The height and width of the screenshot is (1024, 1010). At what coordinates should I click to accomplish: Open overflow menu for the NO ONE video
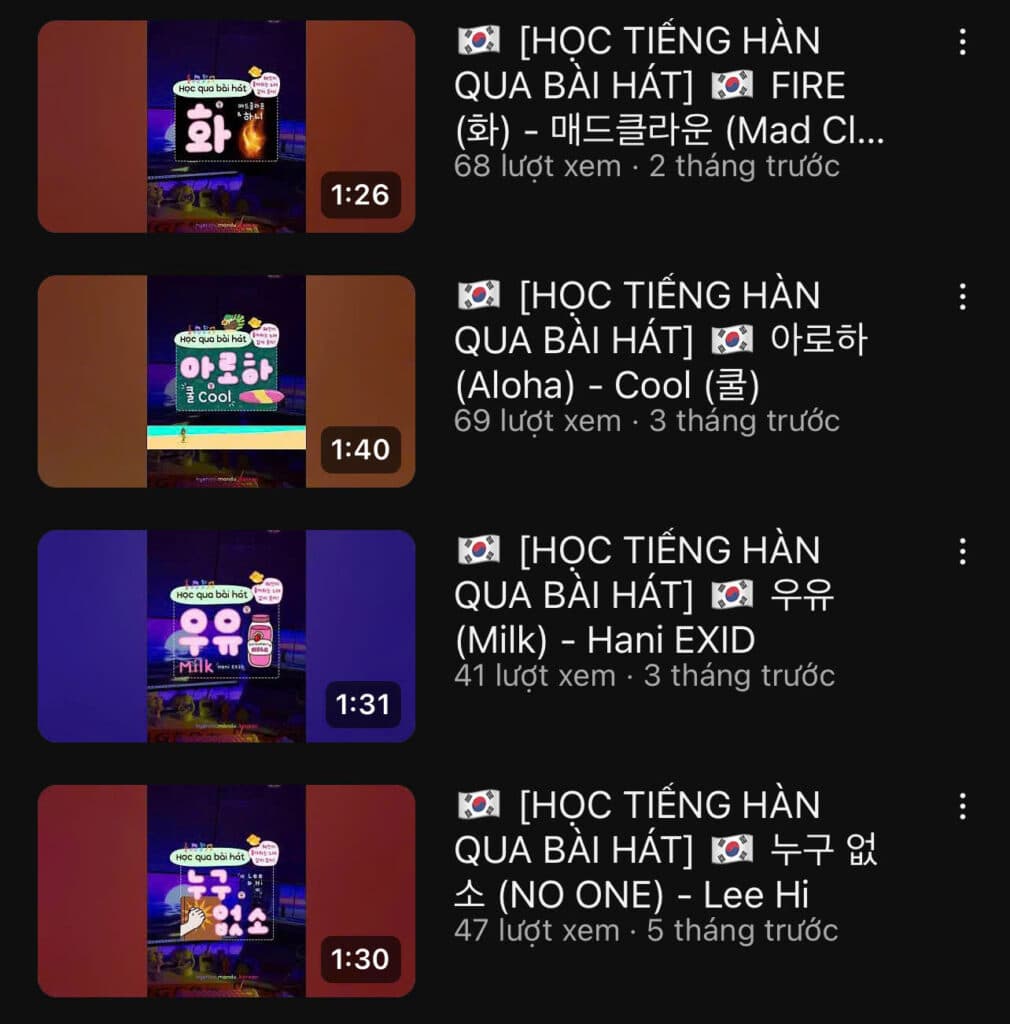tap(962, 807)
